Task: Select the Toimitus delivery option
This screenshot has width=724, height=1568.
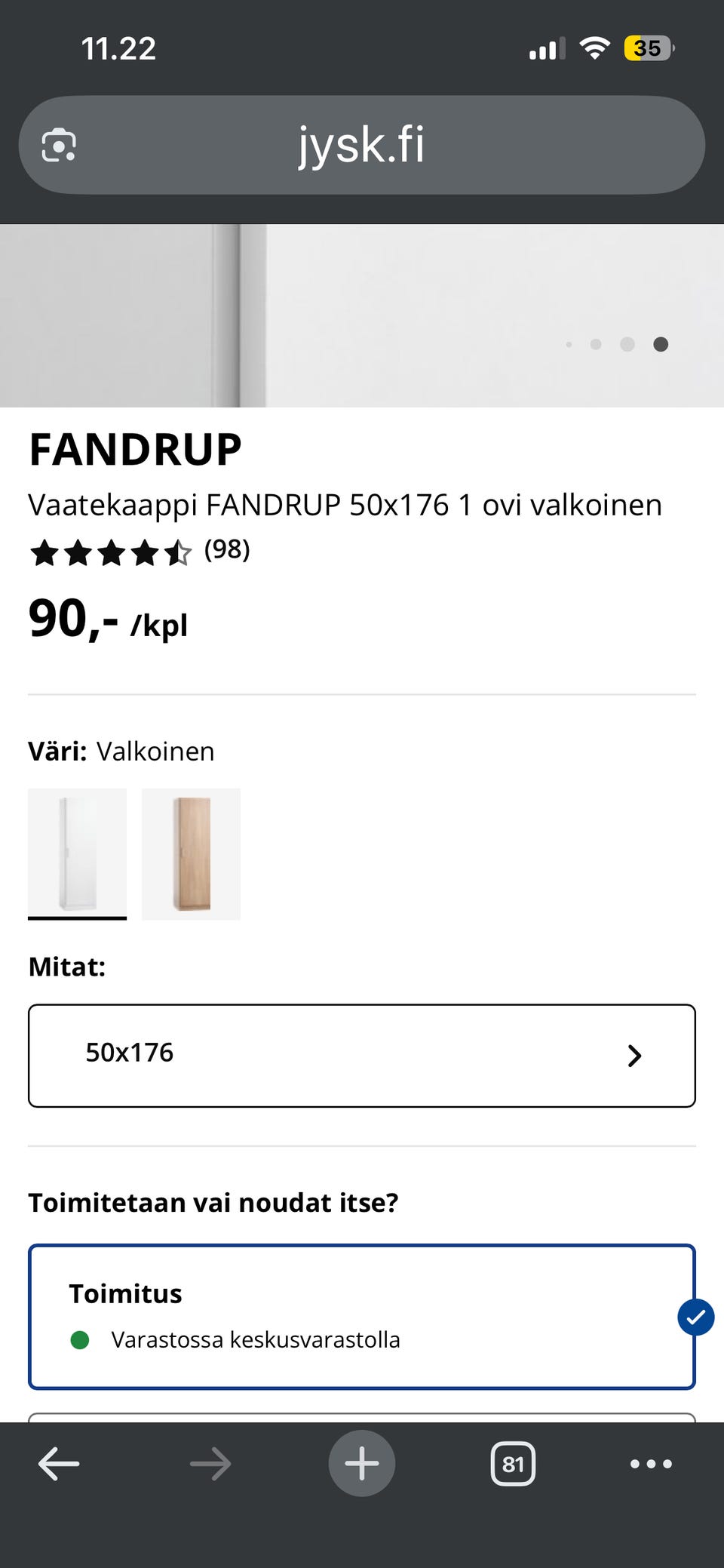Action: coord(362,1317)
